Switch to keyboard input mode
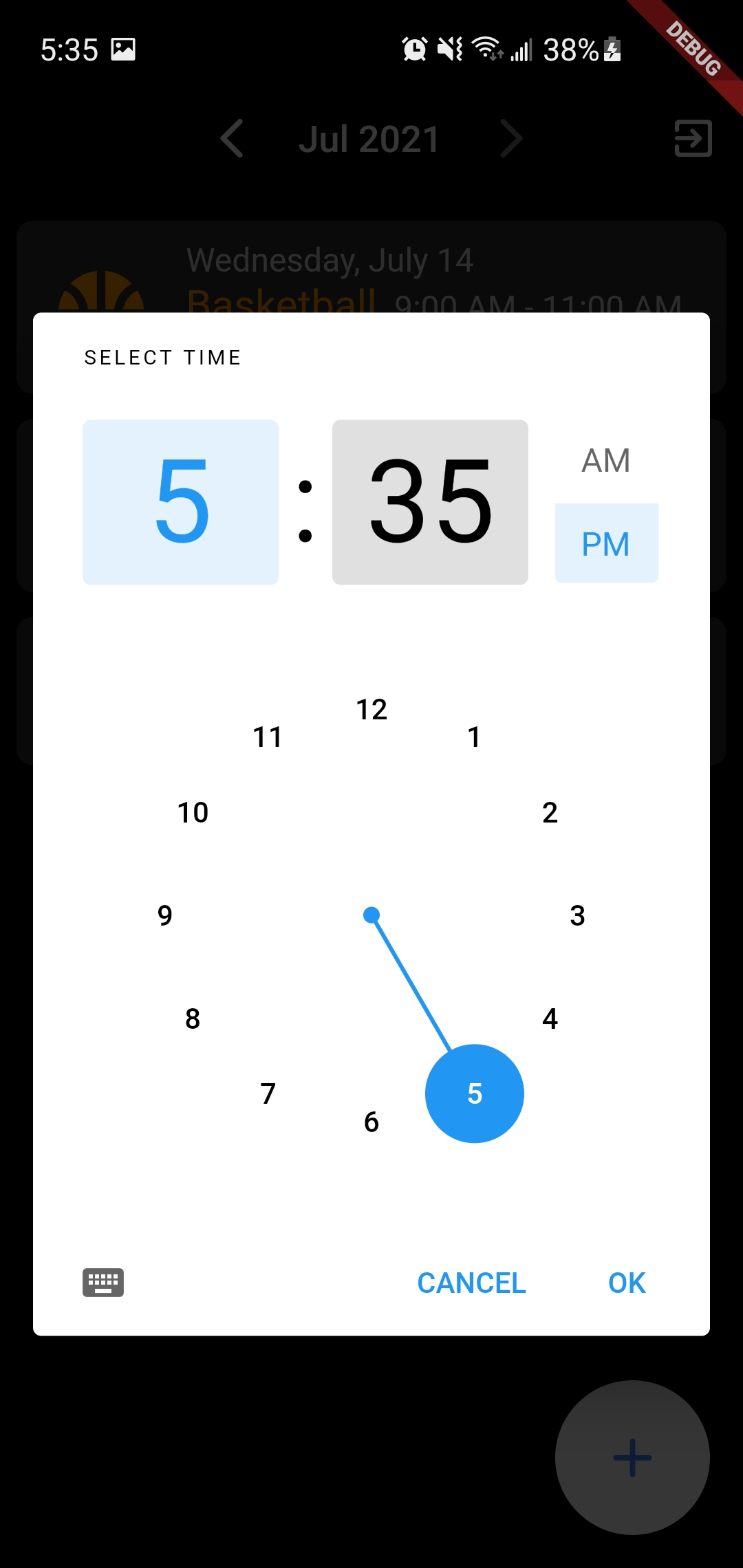This screenshot has width=743, height=1568. (x=103, y=1283)
